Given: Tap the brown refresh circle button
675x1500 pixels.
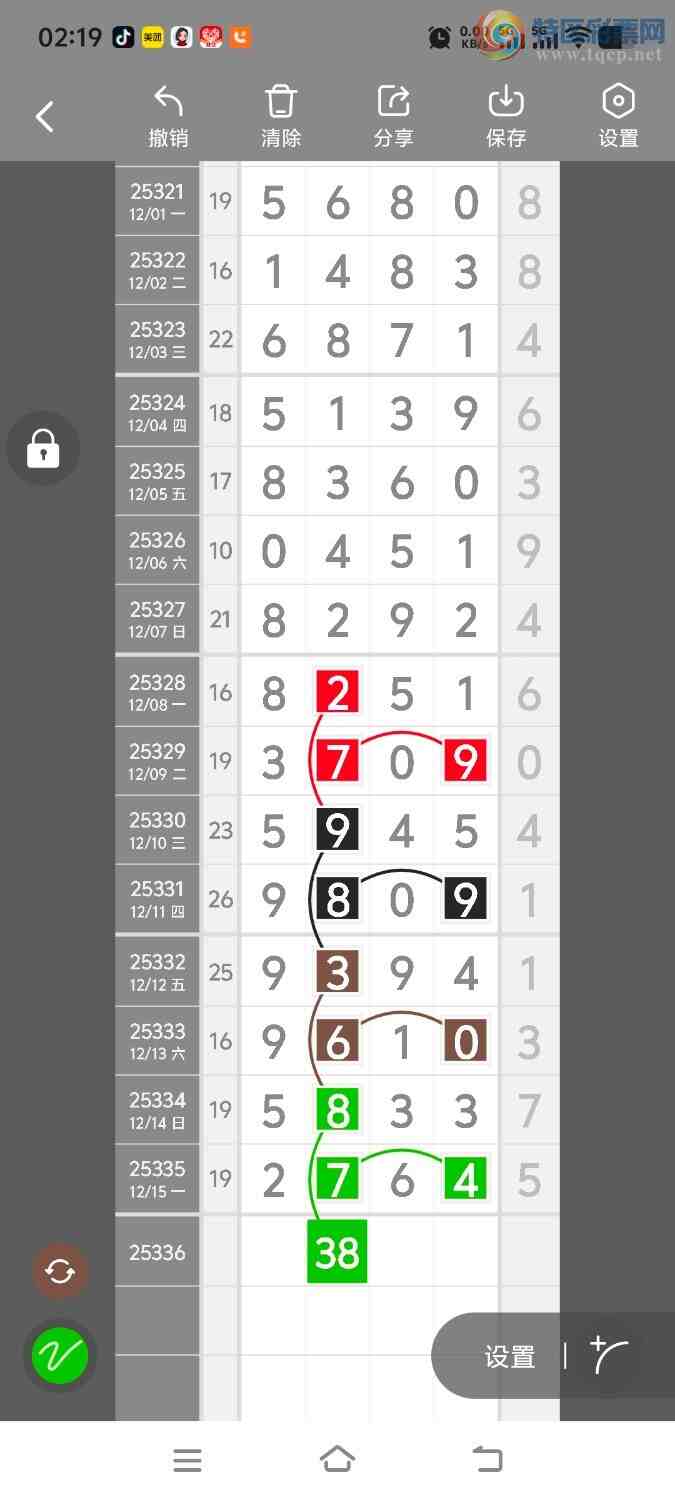Looking at the screenshot, I should 60,1272.
